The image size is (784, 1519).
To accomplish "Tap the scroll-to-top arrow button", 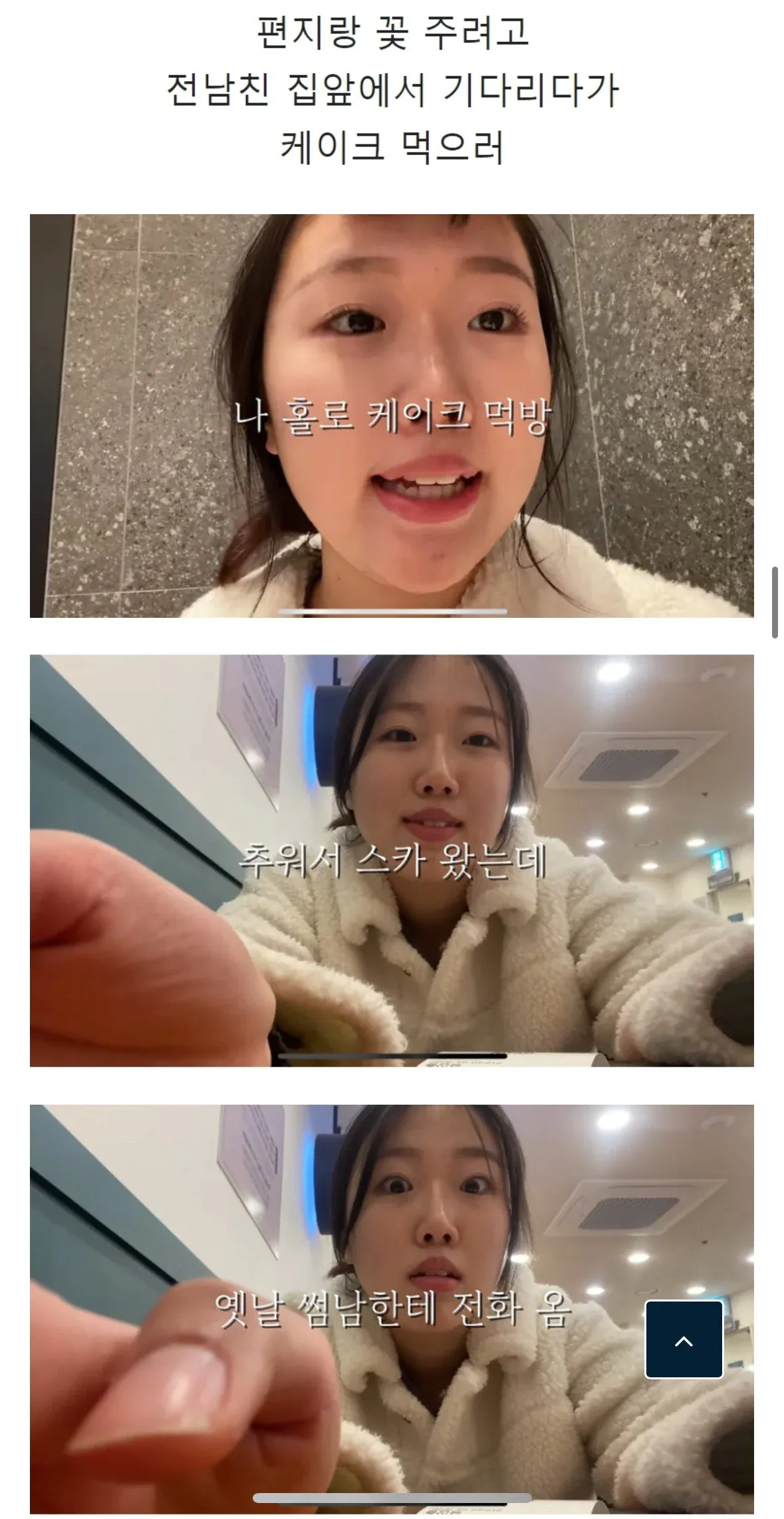I will point(684,1339).
